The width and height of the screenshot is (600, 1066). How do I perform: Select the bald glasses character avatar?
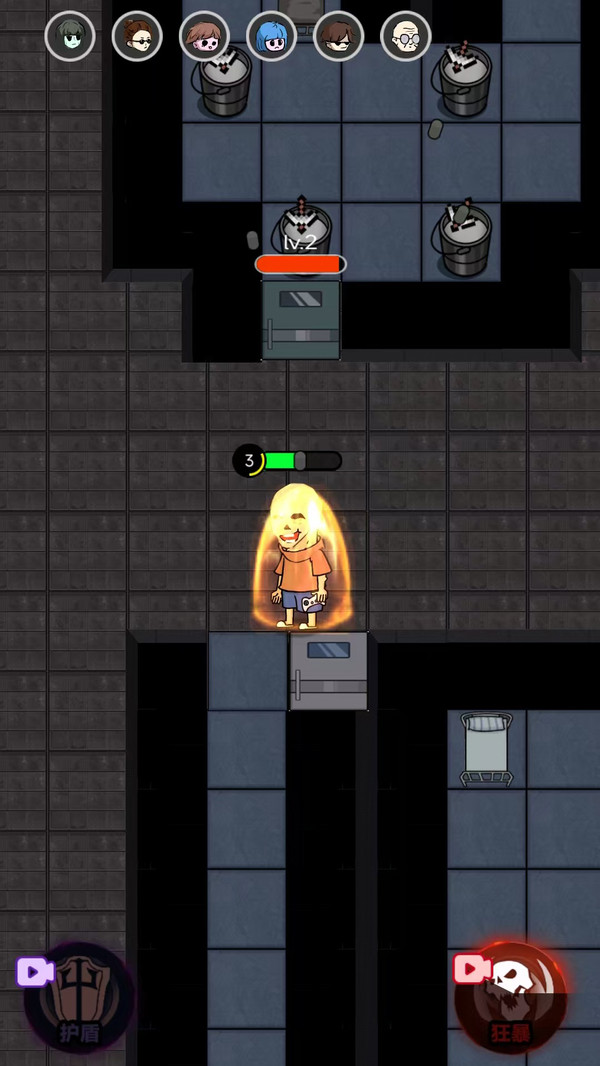point(405,37)
